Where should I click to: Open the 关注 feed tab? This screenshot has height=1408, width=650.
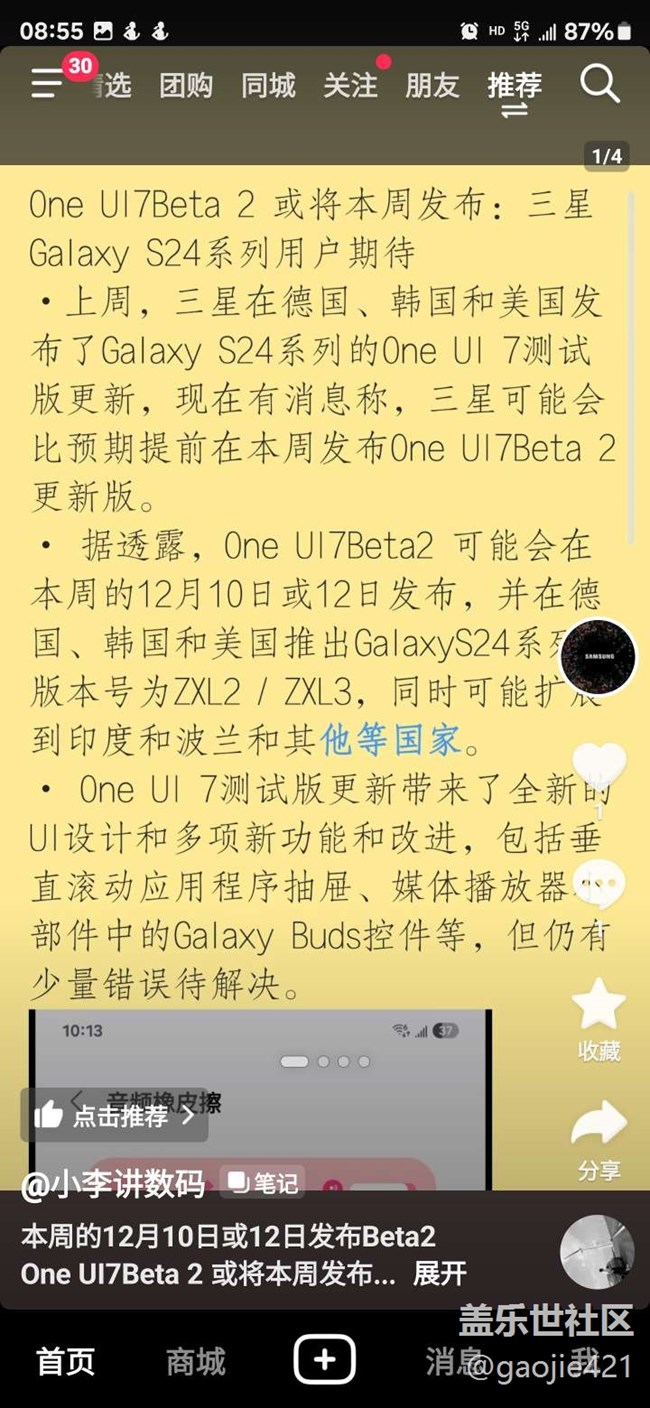click(x=350, y=86)
